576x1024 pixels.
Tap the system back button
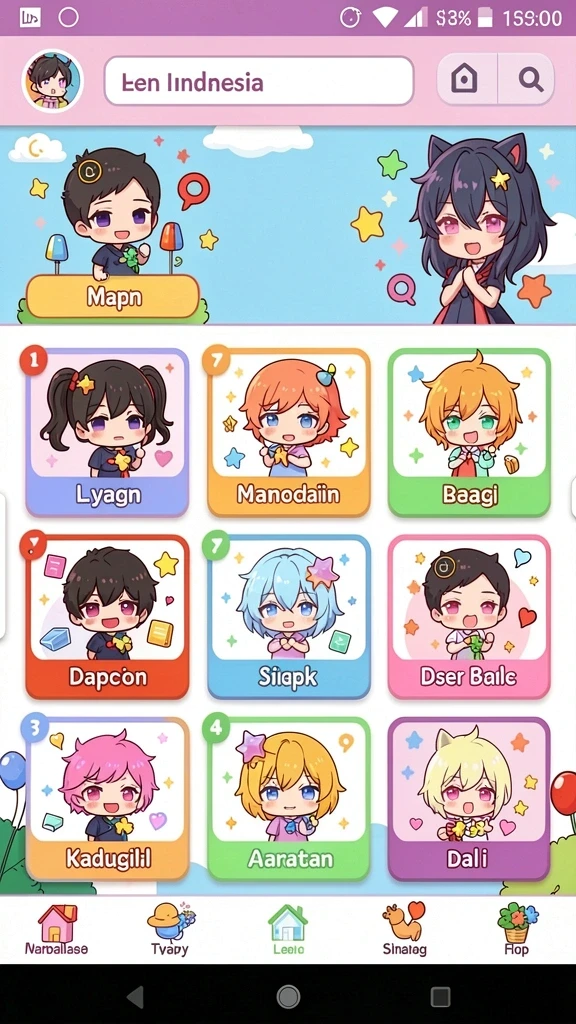tap(135, 997)
